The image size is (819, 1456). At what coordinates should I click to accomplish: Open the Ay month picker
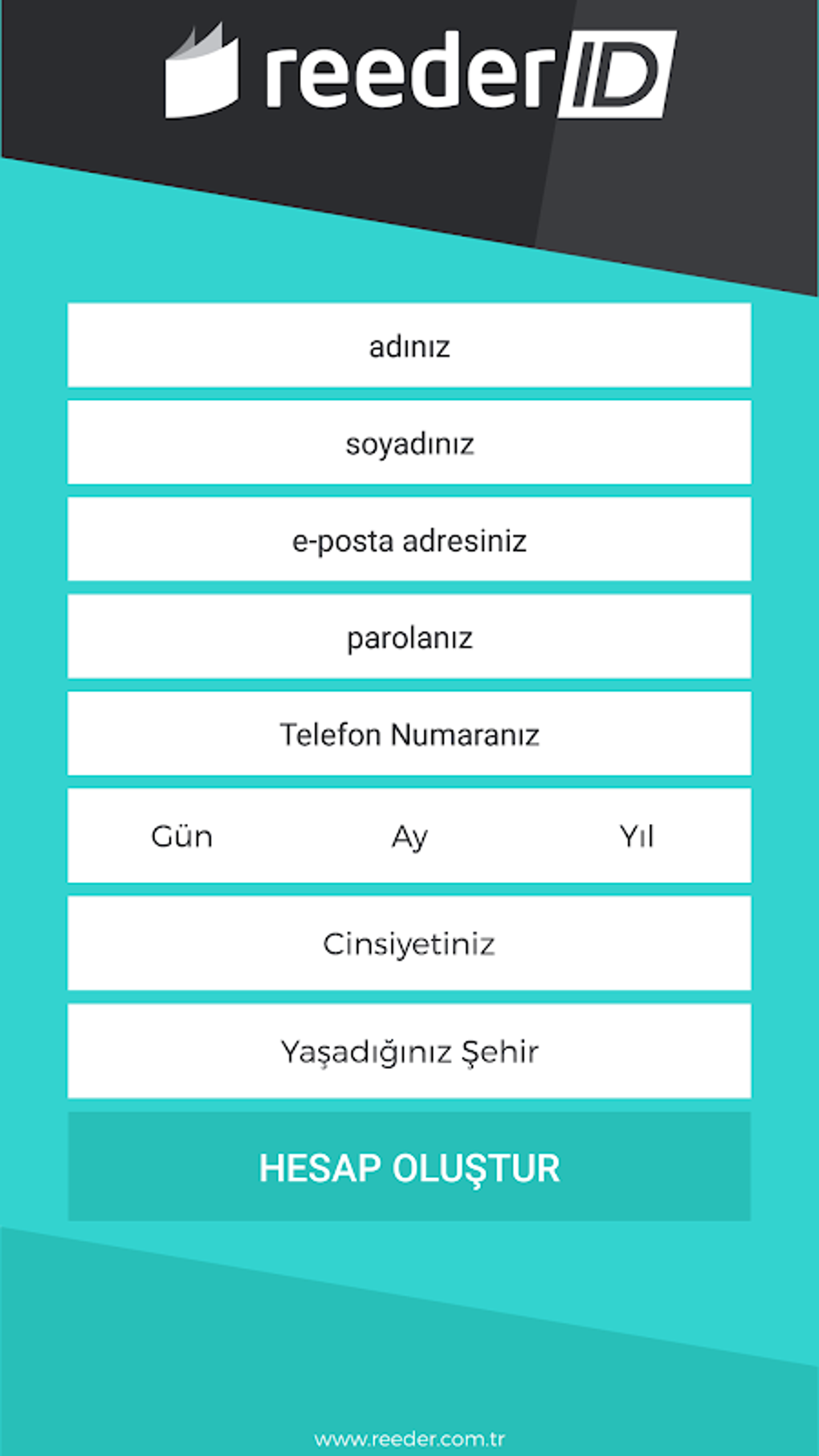click(409, 836)
